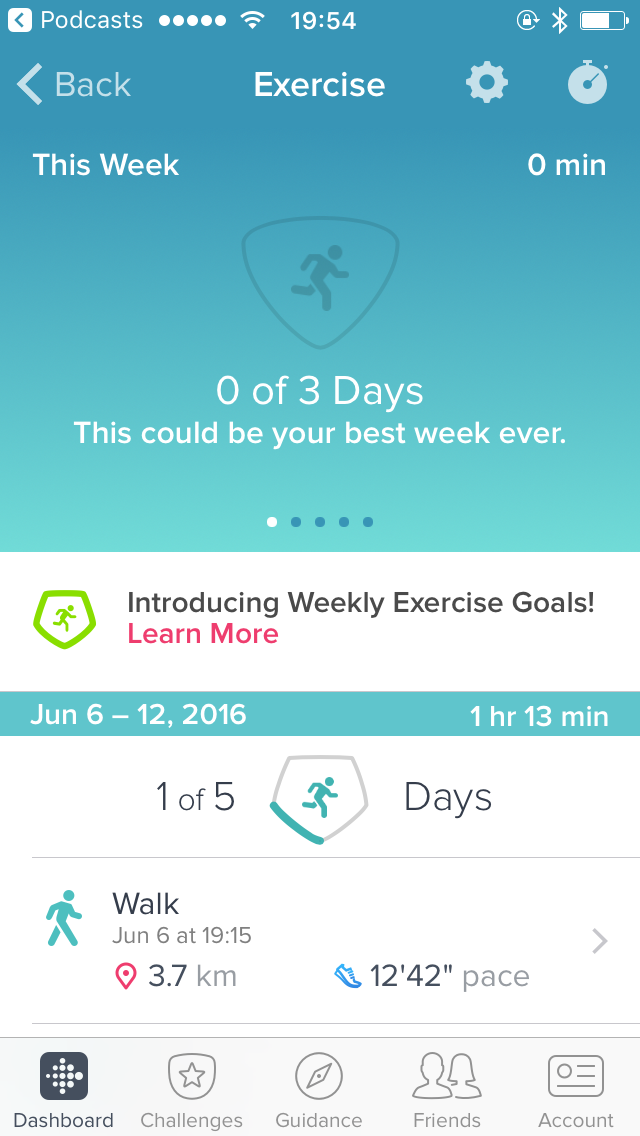This screenshot has height=1136, width=640.
Task: Switch to the Guidance tab
Action: point(319,1090)
